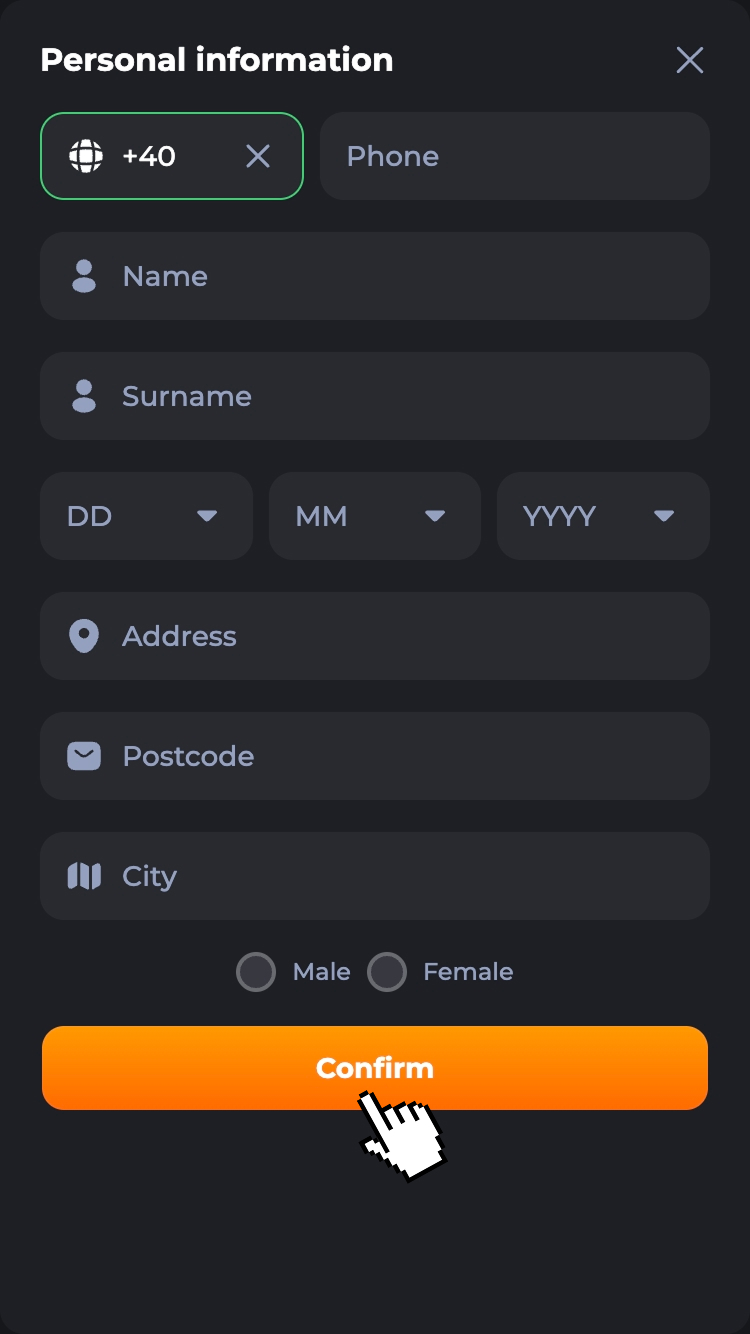The height and width of the screenshot is (1334, 750).
Task: Tap the Postcode field
Action: click(375, 756)
